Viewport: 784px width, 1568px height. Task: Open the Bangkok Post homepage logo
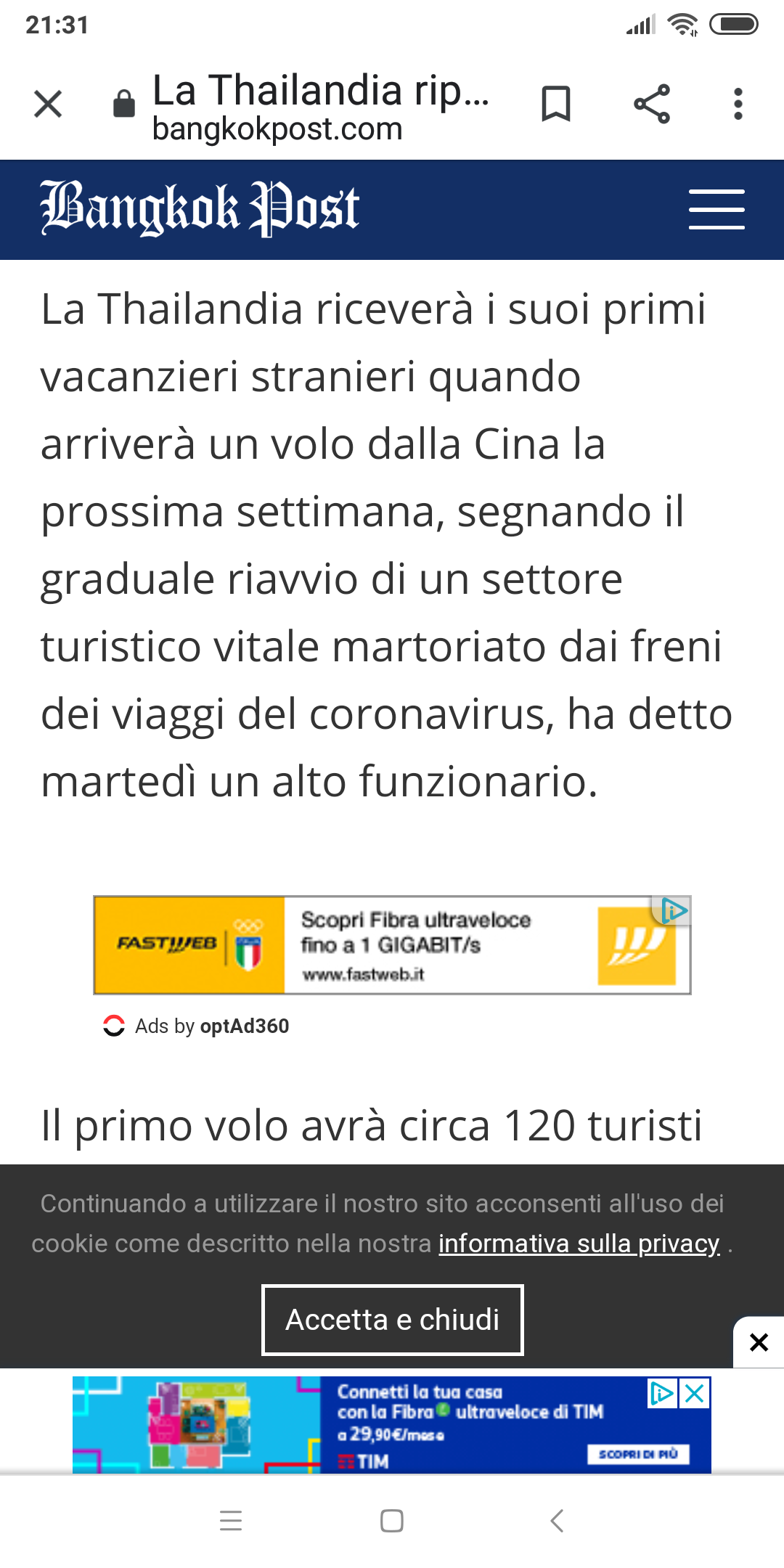200,209
